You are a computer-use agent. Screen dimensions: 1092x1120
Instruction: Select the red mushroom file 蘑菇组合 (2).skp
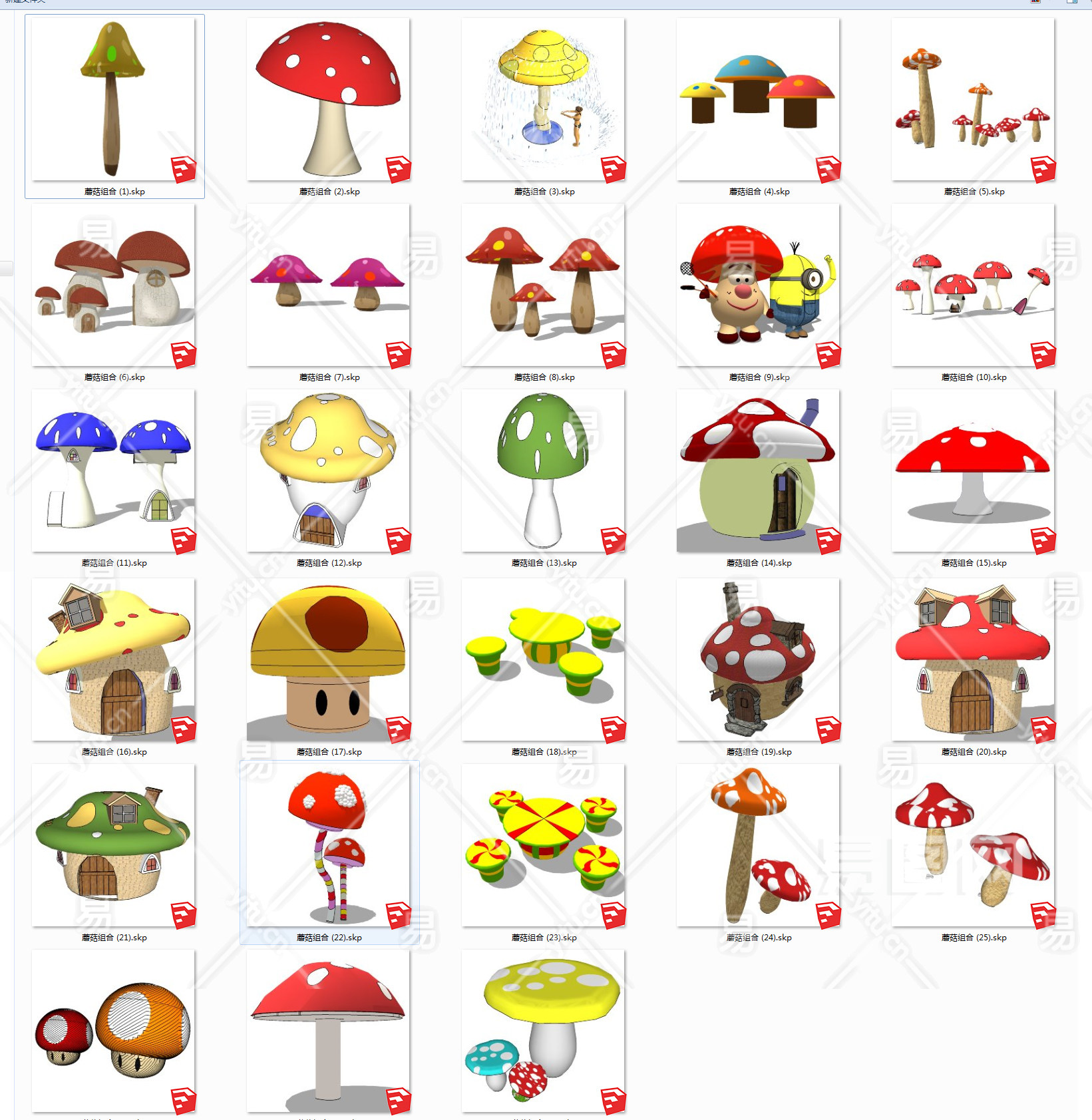tap(328, 100)
